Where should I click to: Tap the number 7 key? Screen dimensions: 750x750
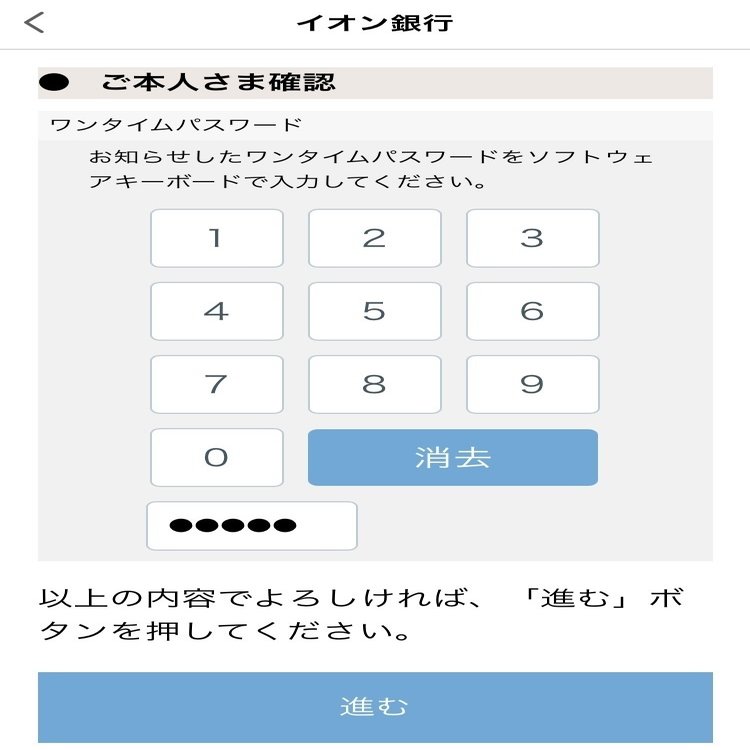pyautogui.click(x=216, y=384)
